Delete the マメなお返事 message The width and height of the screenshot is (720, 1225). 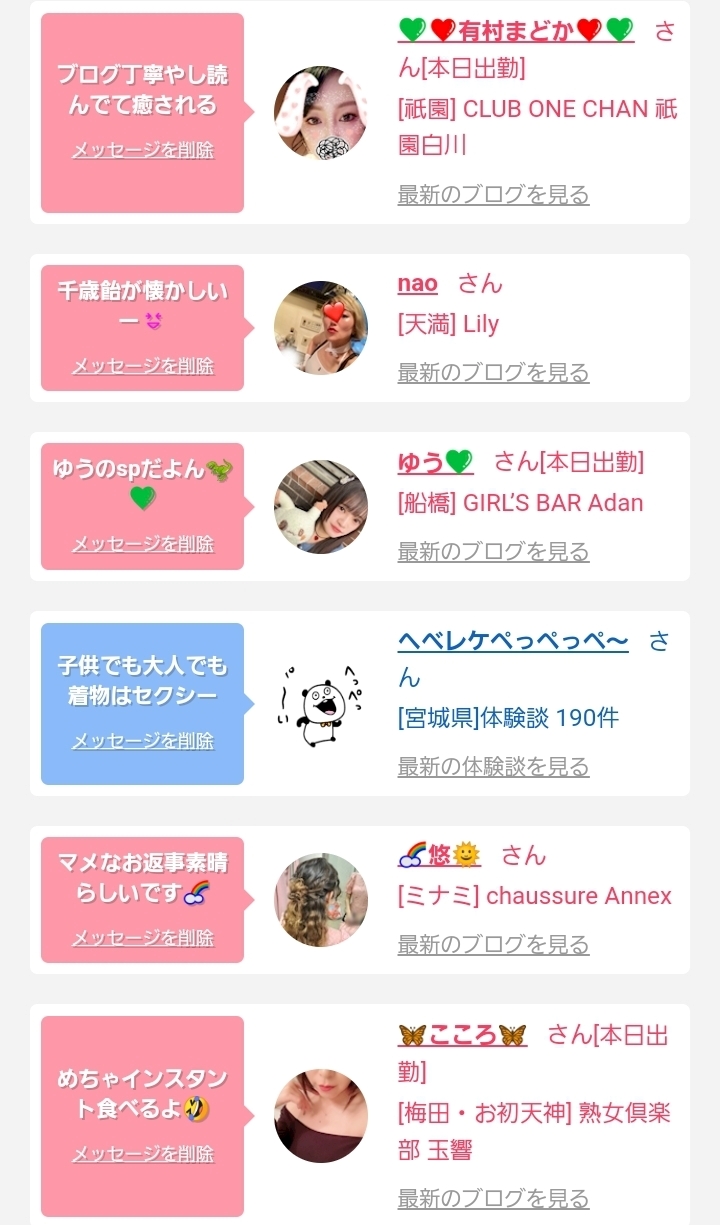coord(142,938)
